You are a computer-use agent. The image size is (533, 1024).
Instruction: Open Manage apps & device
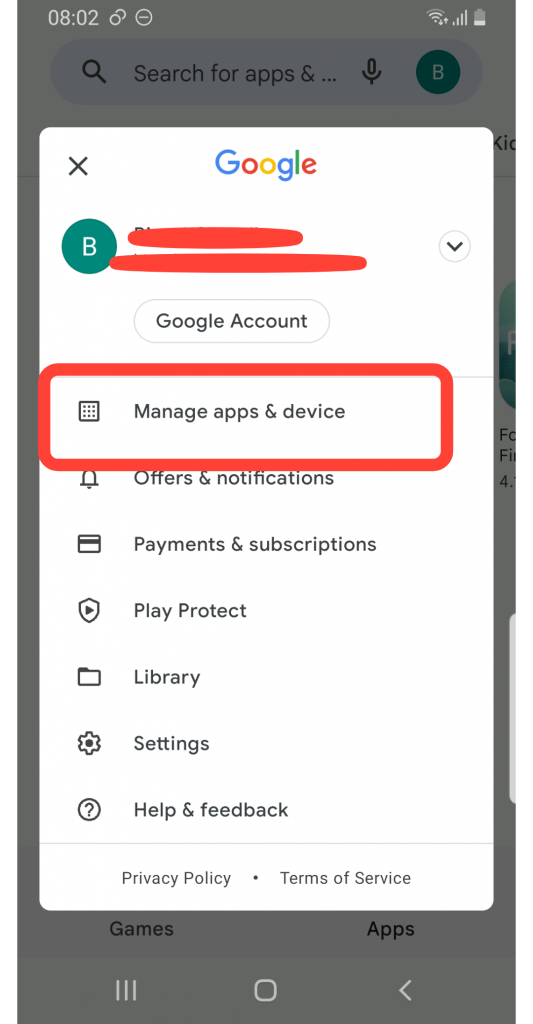[x=266, y=411]
